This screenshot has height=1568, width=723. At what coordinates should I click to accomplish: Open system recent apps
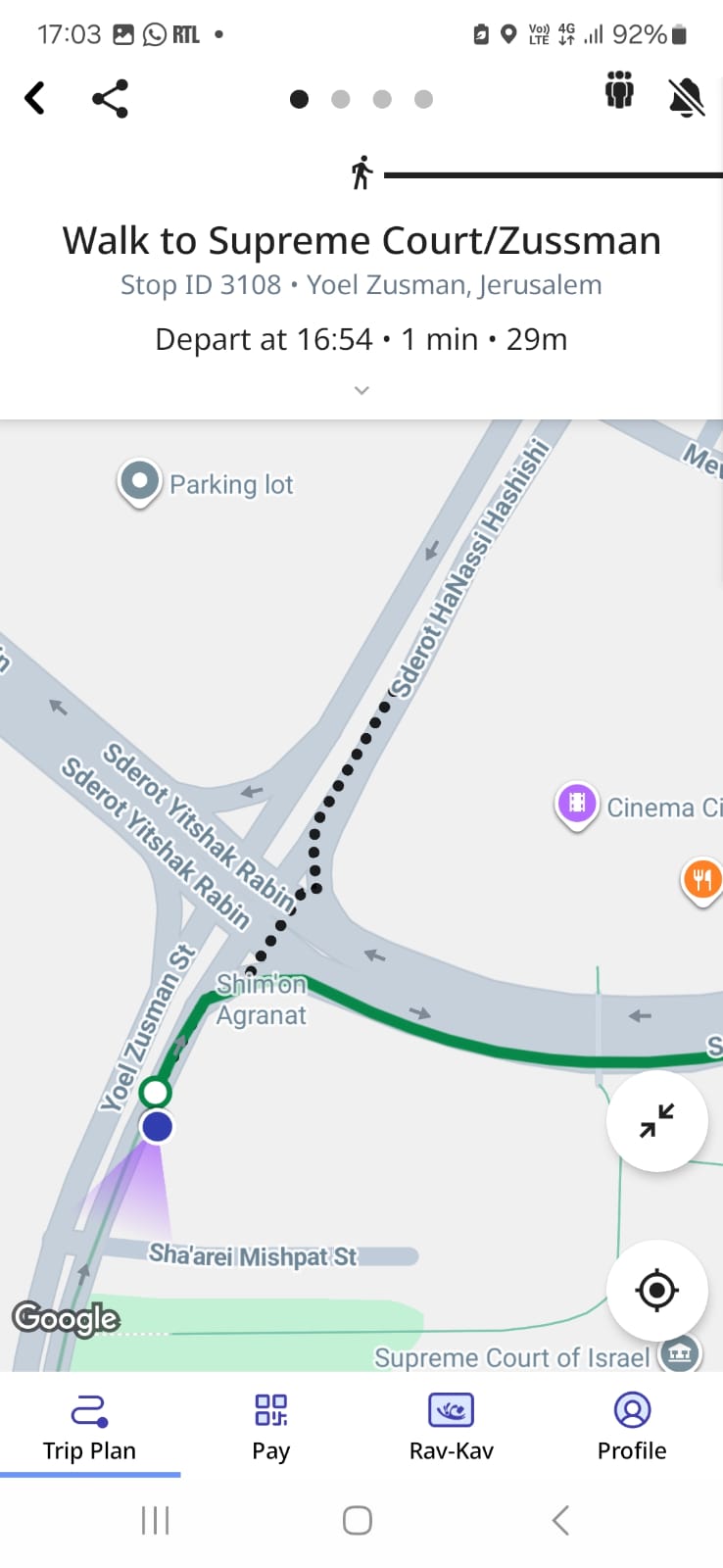coord(155,1520)
